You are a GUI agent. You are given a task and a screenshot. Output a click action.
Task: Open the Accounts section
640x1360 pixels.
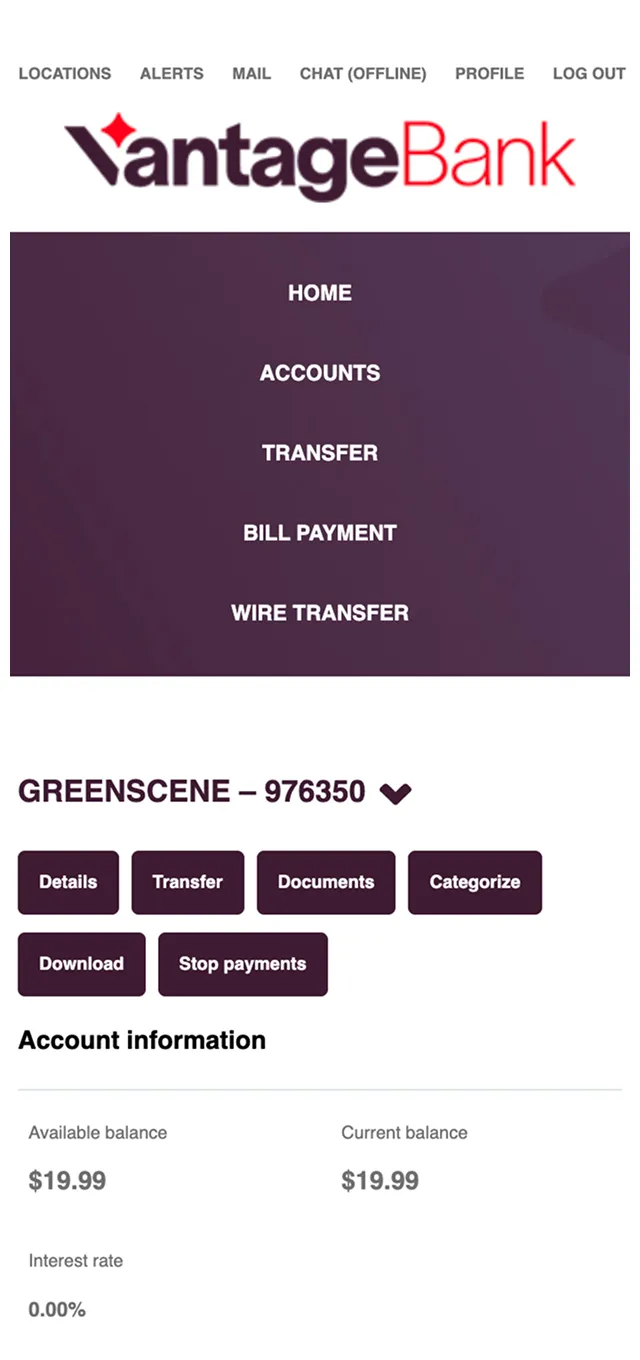click(320, 373)
